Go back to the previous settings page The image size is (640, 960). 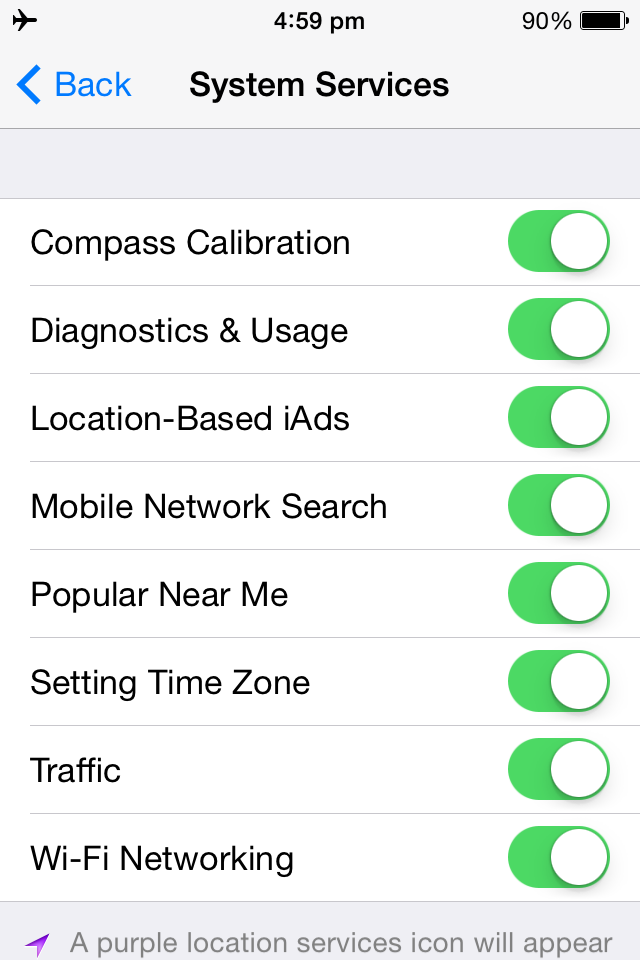(x=75, y=85)
